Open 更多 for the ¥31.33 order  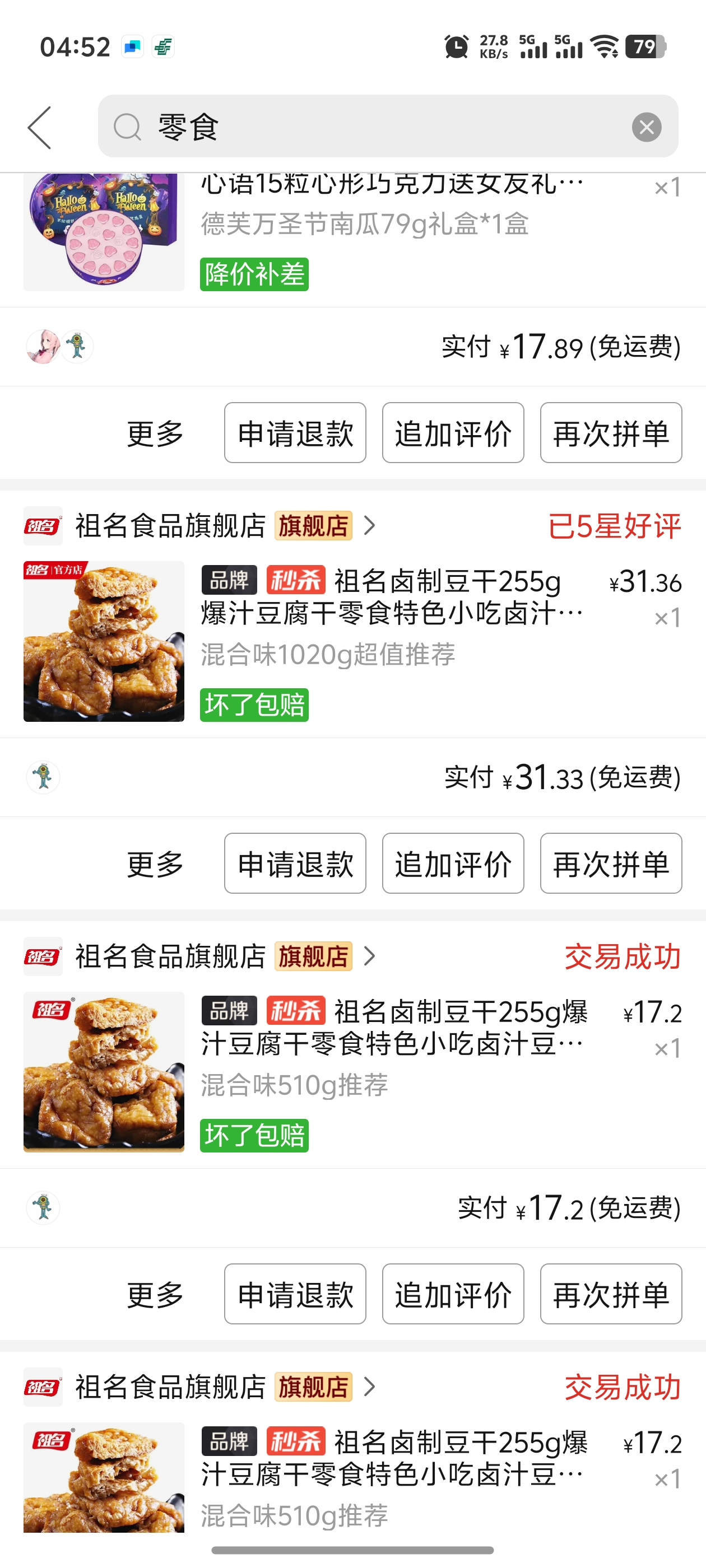tap(155, 864)
